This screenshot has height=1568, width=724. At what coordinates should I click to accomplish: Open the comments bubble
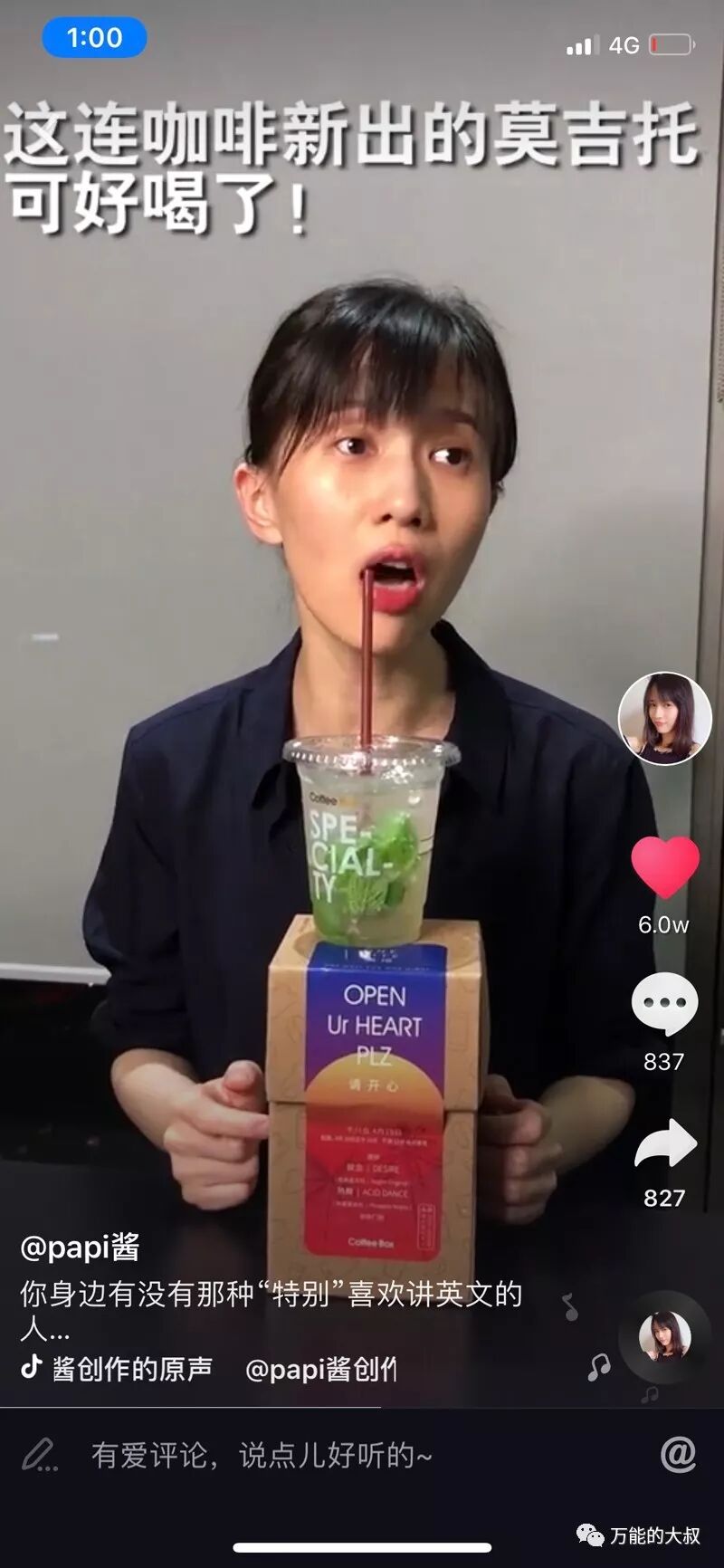click(x=664, y=1004)
